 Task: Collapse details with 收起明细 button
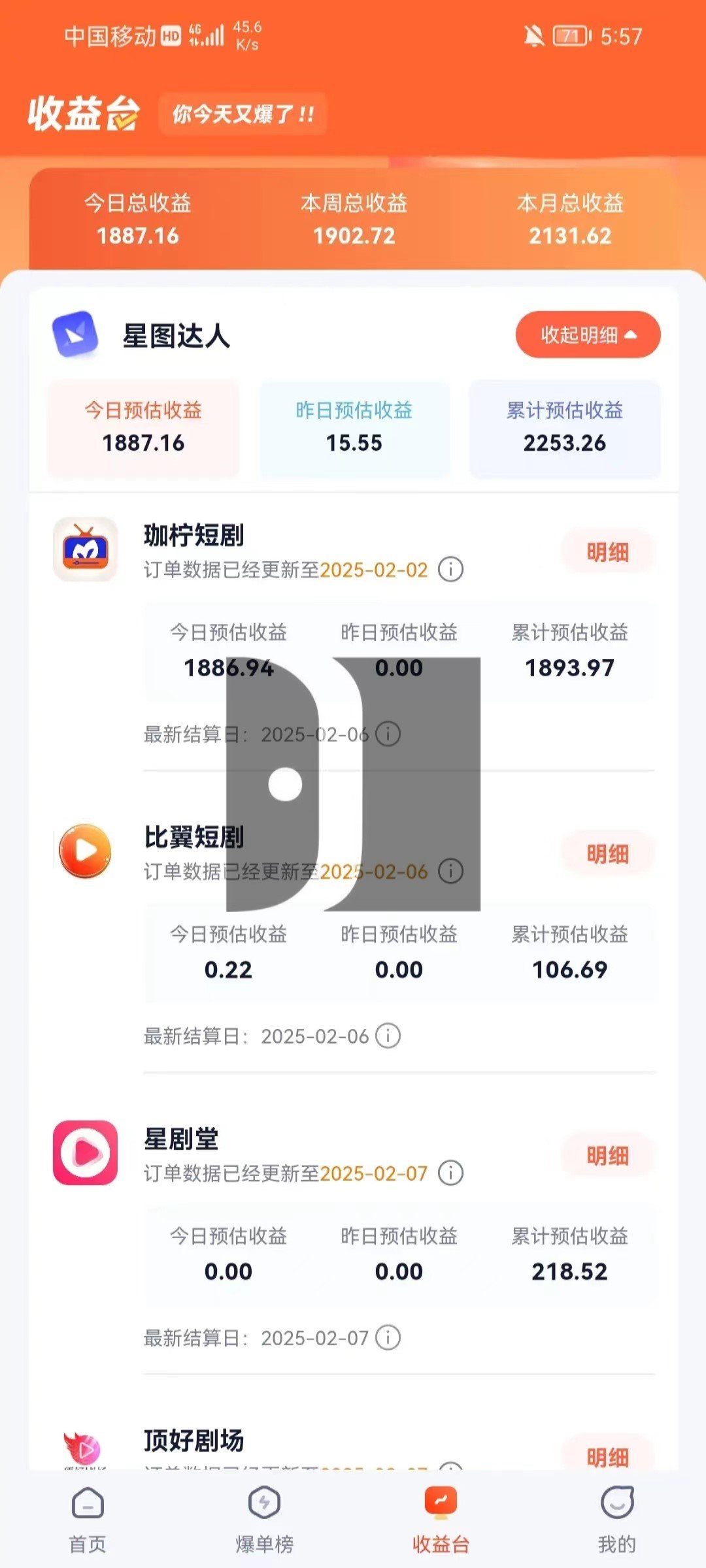(x=588, y=335)
